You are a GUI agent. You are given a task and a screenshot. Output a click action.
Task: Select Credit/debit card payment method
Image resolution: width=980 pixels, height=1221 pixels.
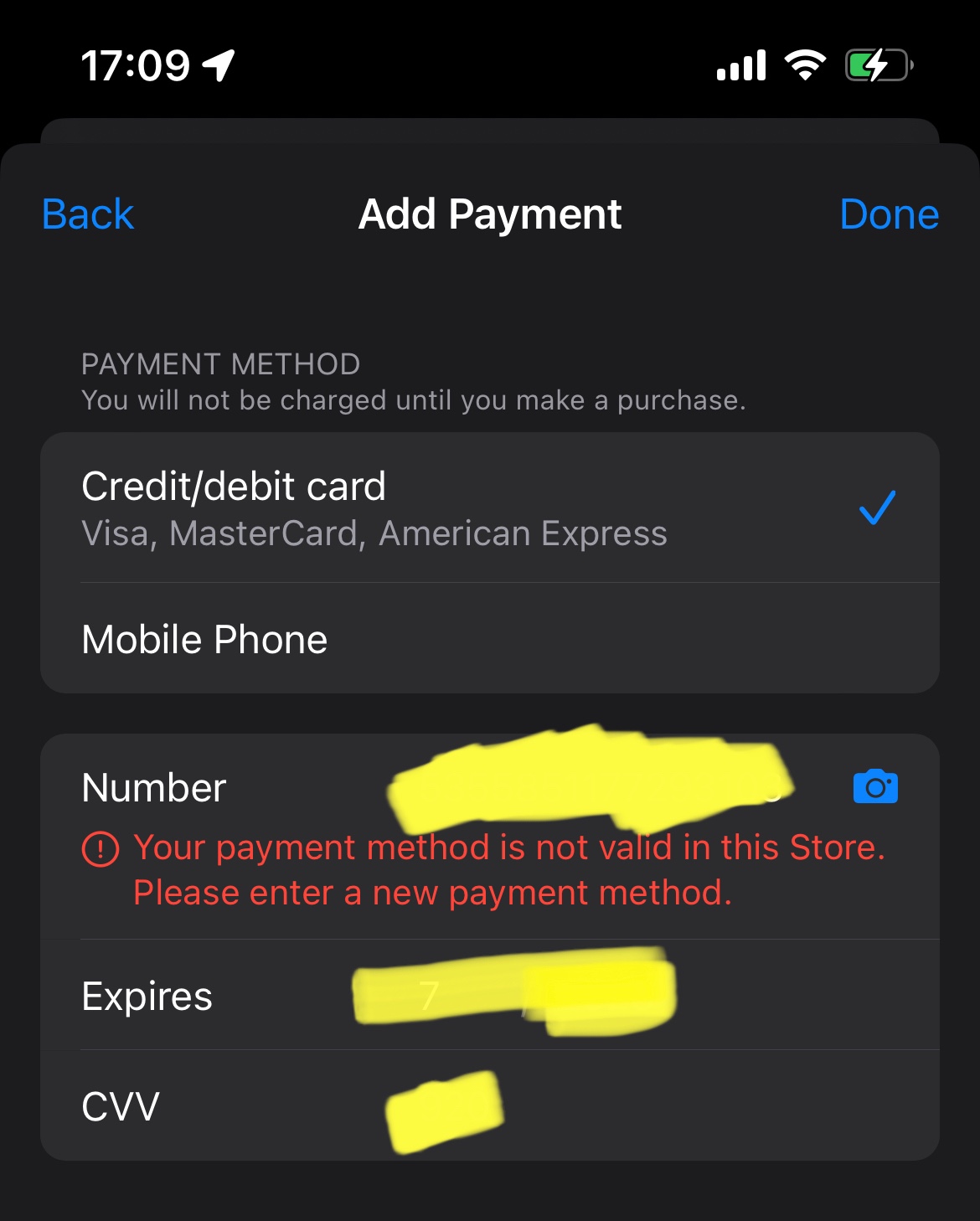pos(490,507)
